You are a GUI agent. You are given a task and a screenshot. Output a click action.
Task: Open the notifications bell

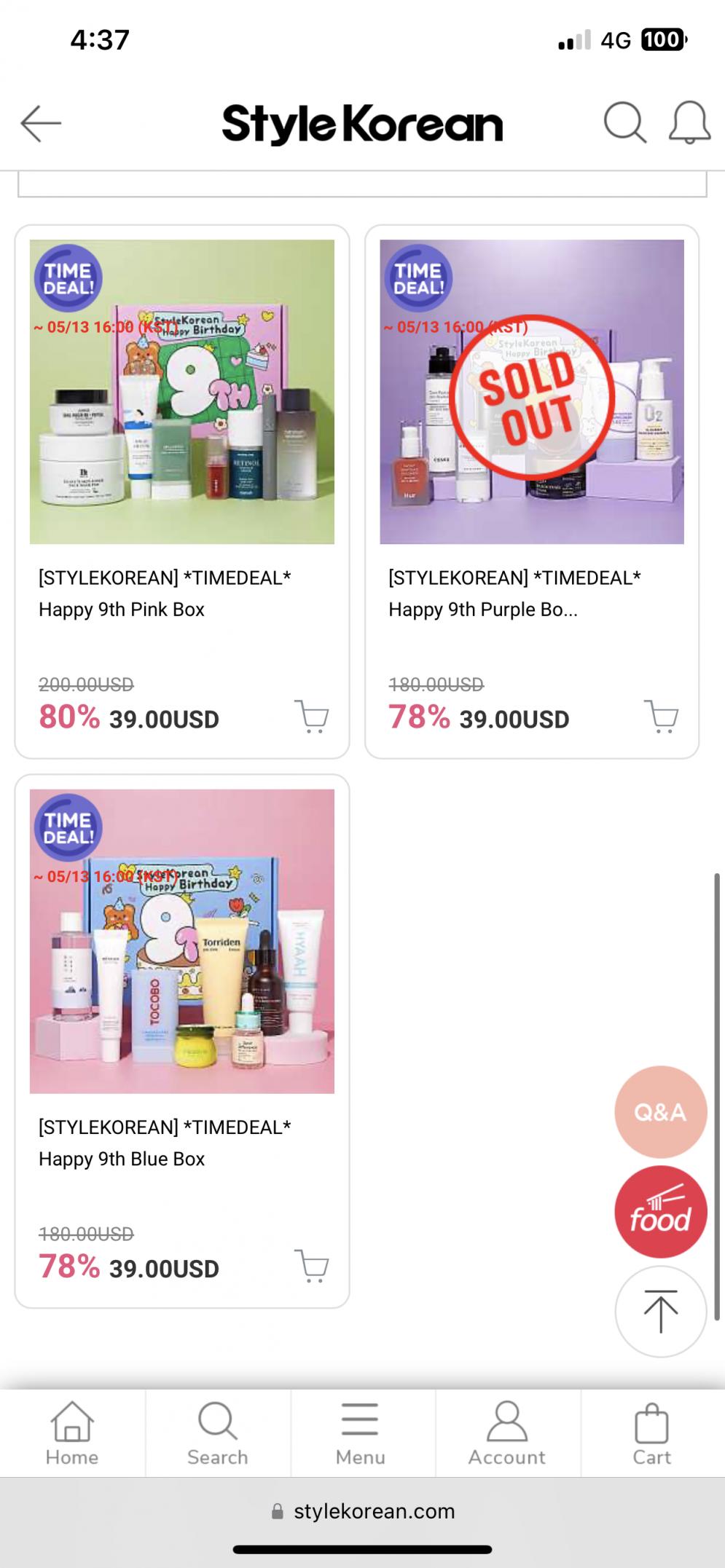pos(689,122)
